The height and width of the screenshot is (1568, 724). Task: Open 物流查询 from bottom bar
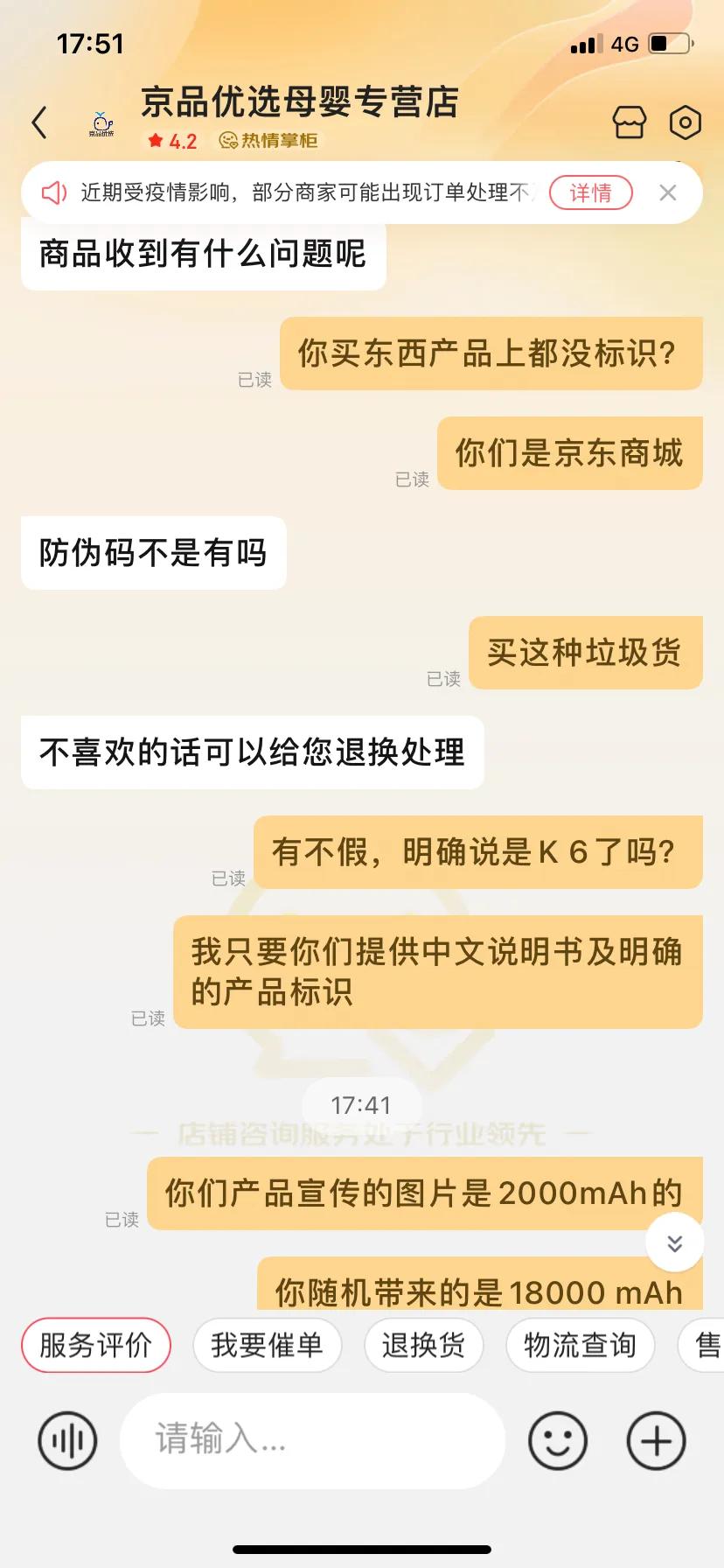(x=580, y=1345)
